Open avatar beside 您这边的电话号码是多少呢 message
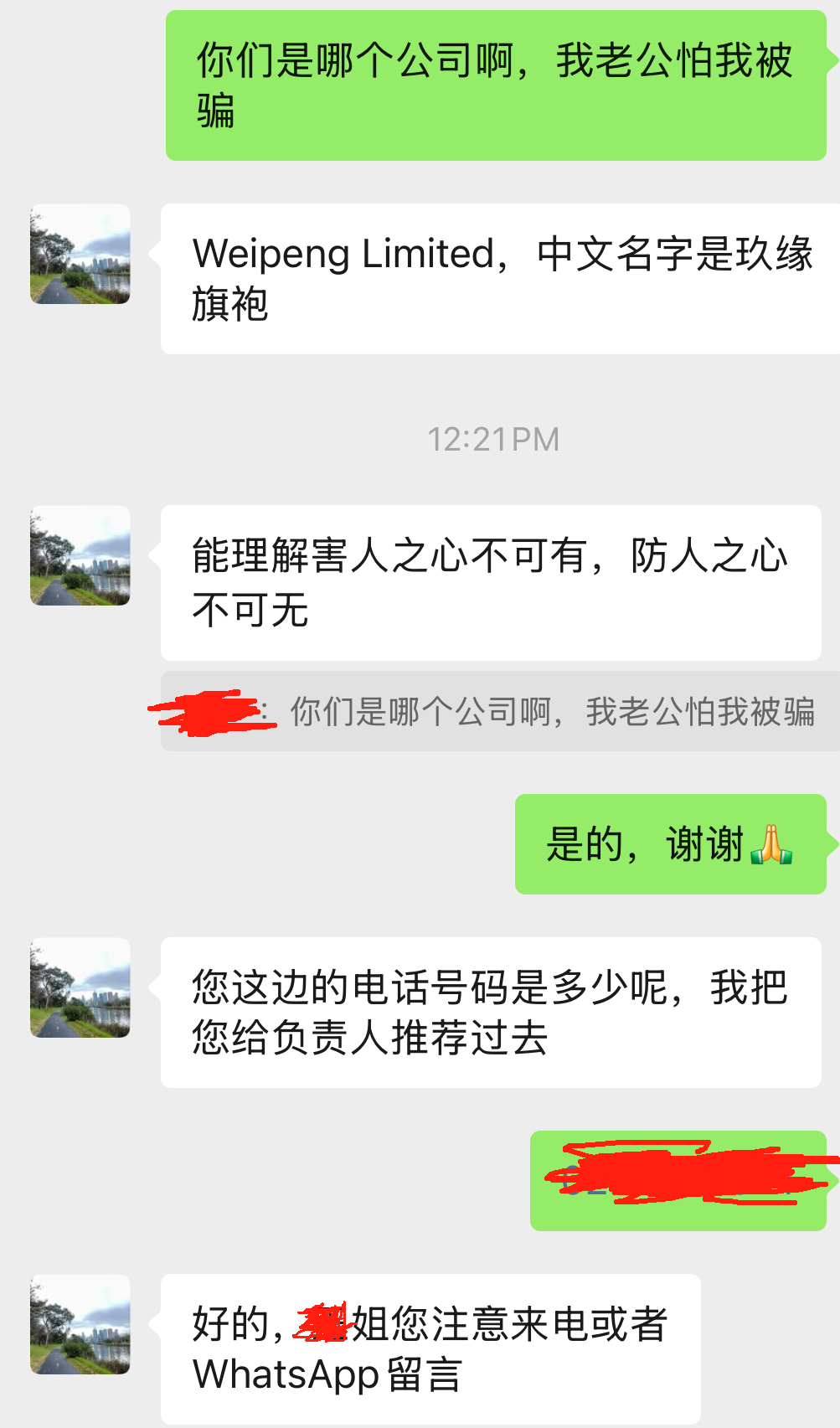Viewport: 840px width, 1428px height. 80,987
